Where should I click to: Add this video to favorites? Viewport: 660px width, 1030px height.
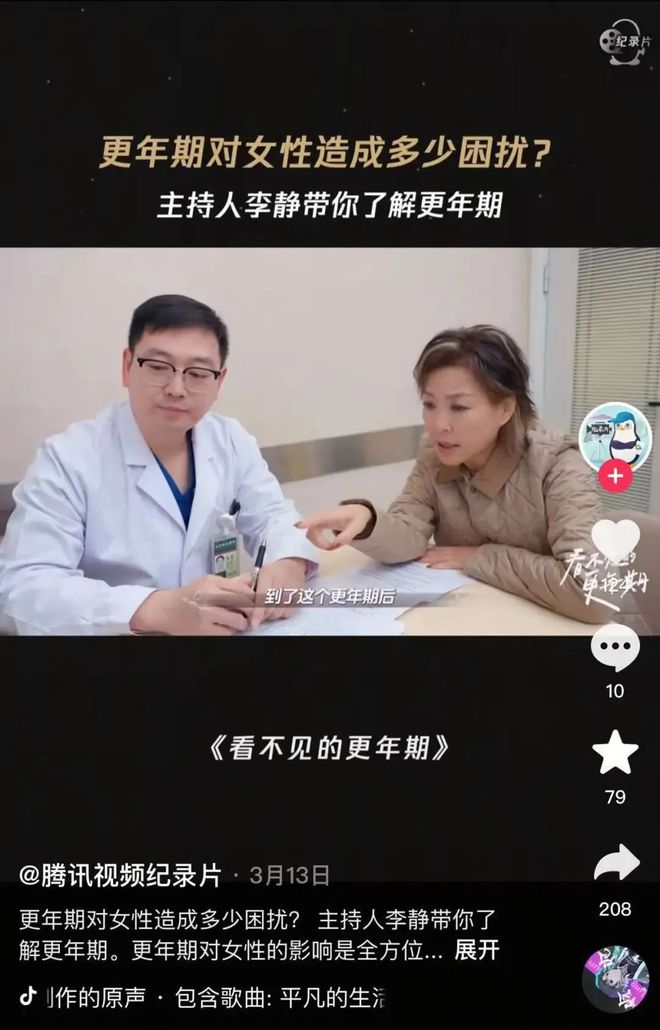(615, 753)
